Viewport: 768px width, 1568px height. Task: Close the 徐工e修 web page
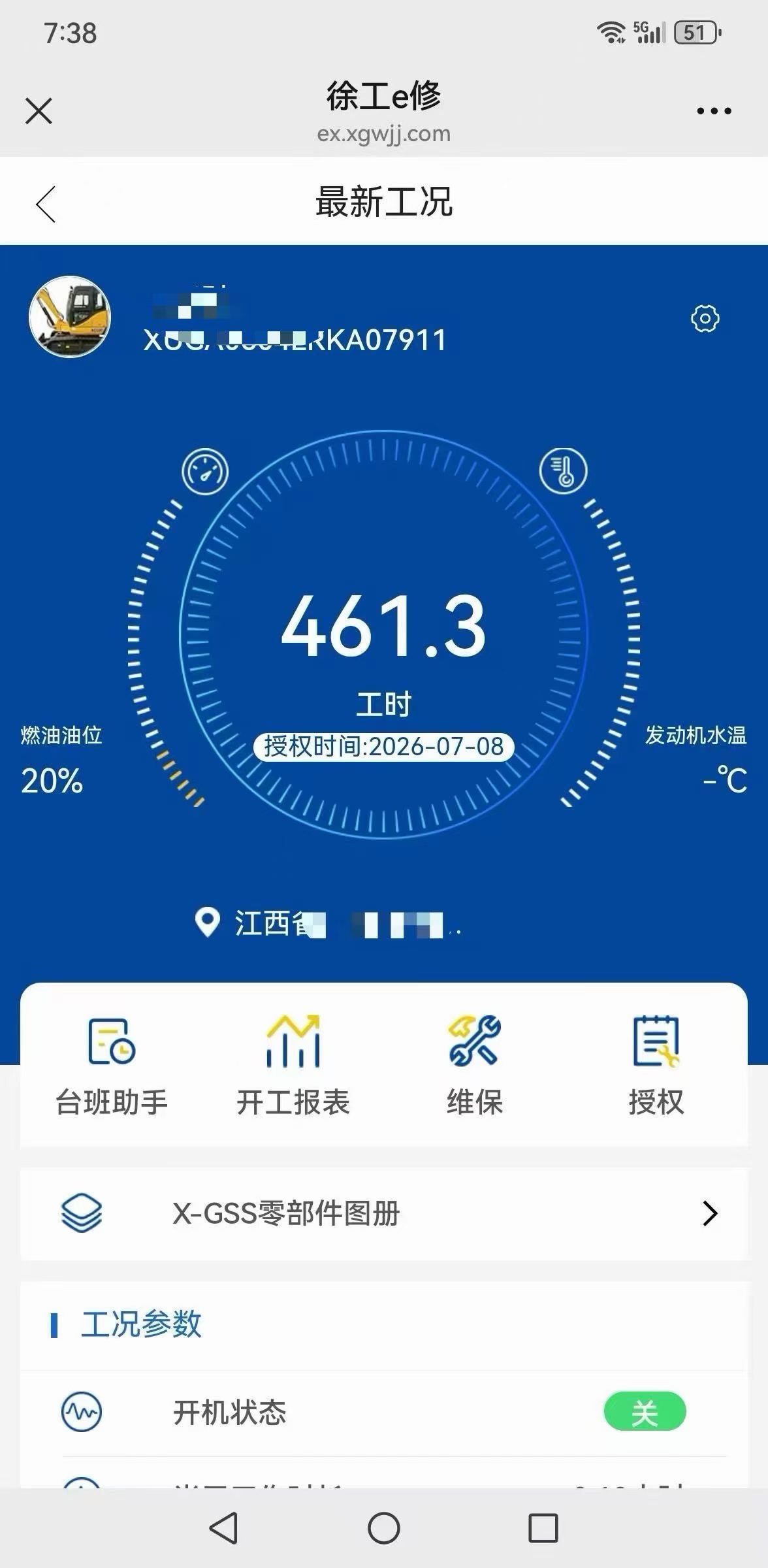[39, 110]
